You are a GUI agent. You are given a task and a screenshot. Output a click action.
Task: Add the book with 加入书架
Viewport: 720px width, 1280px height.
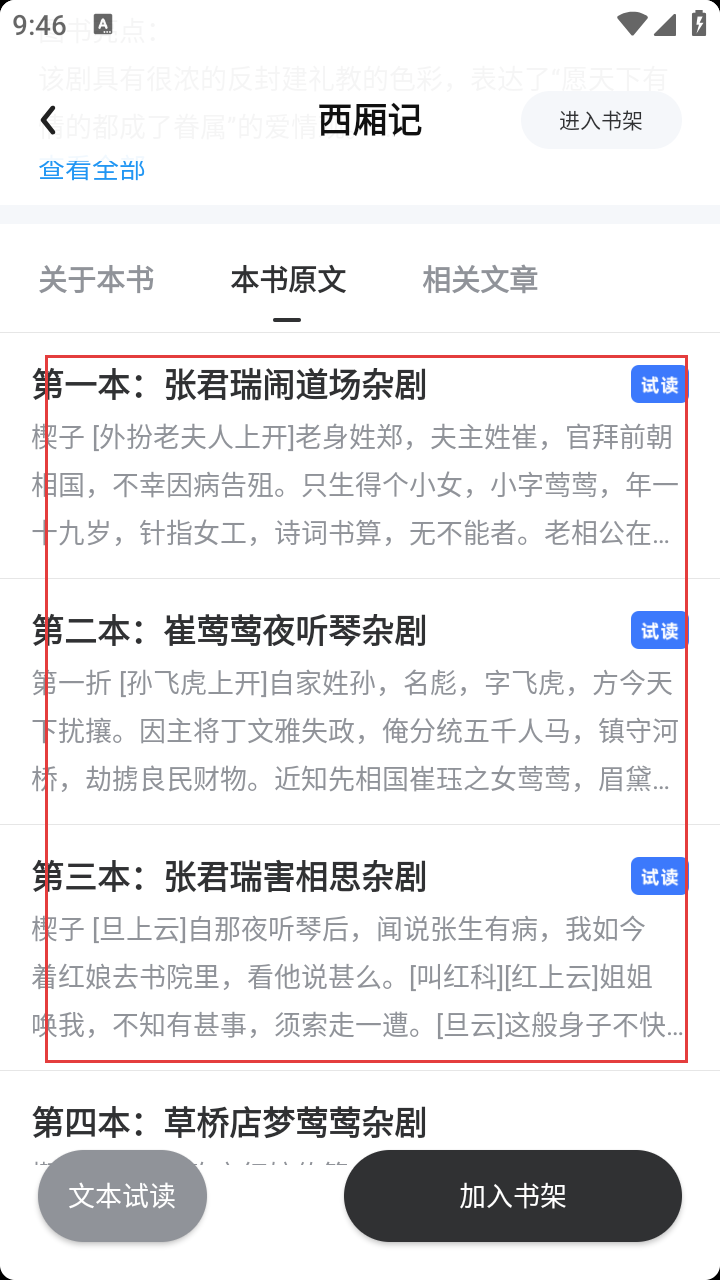pos(513,1196)
